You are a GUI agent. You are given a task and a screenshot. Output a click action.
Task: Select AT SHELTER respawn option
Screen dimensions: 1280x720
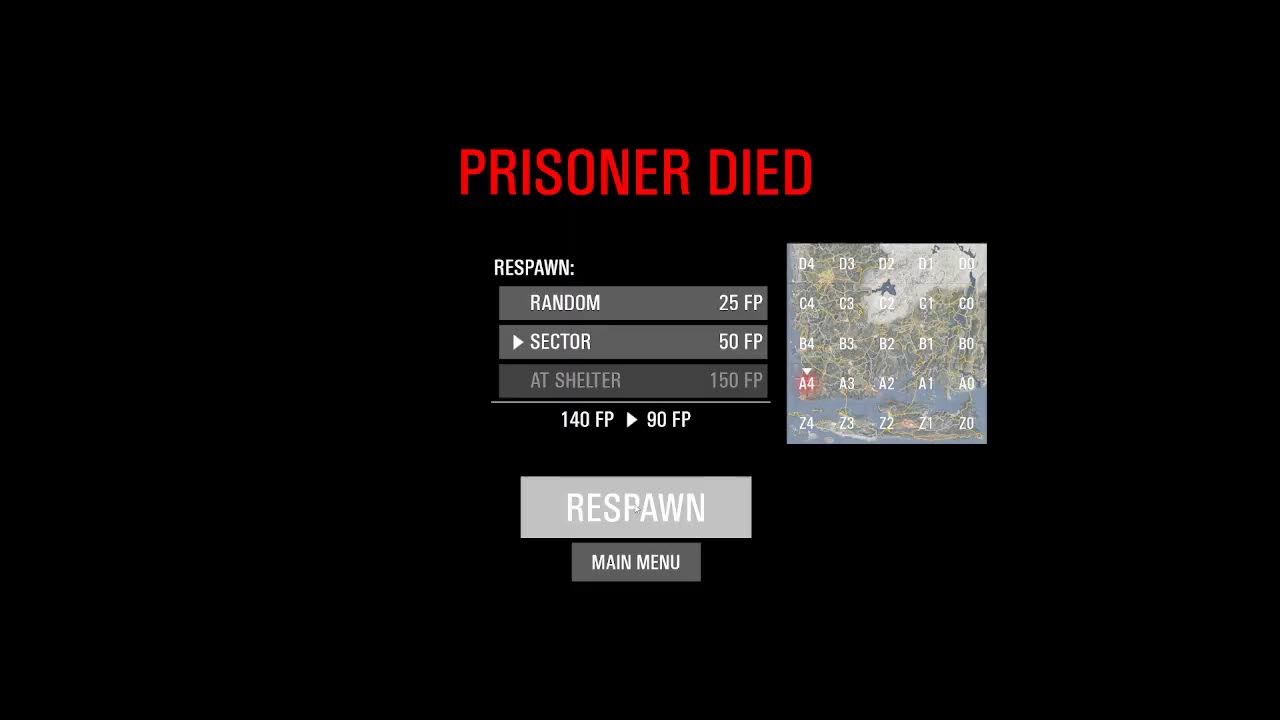633,381
